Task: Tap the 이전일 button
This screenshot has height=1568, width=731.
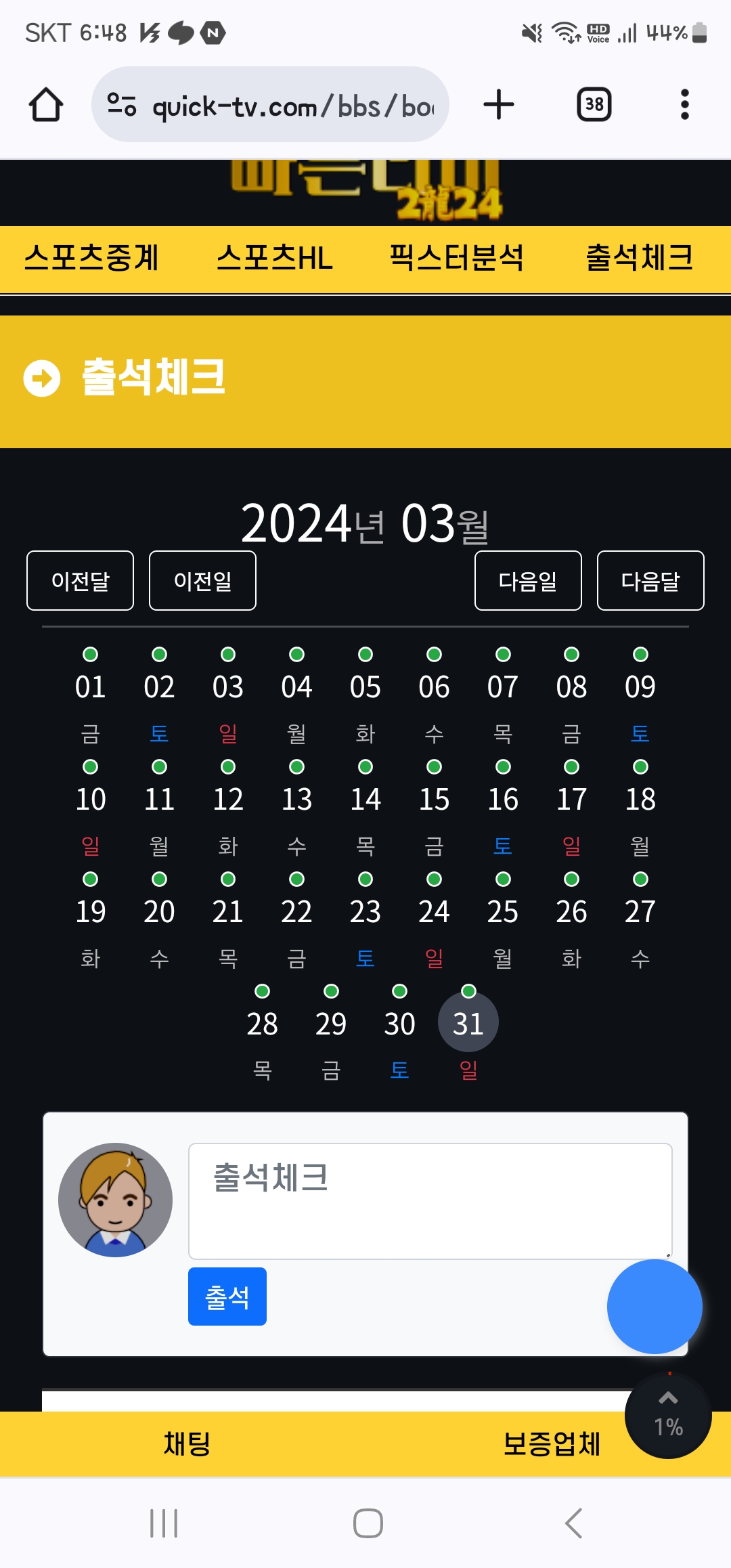Action: pyautogui.click(x=203, y=581)
